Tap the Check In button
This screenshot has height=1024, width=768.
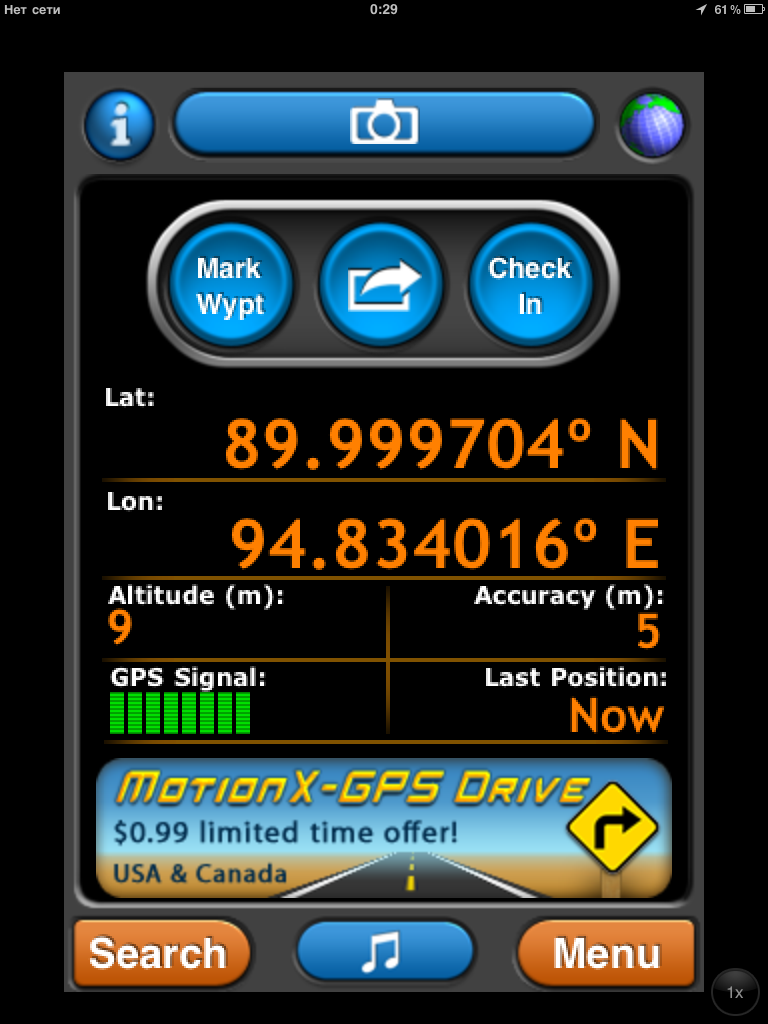point(530,285)
